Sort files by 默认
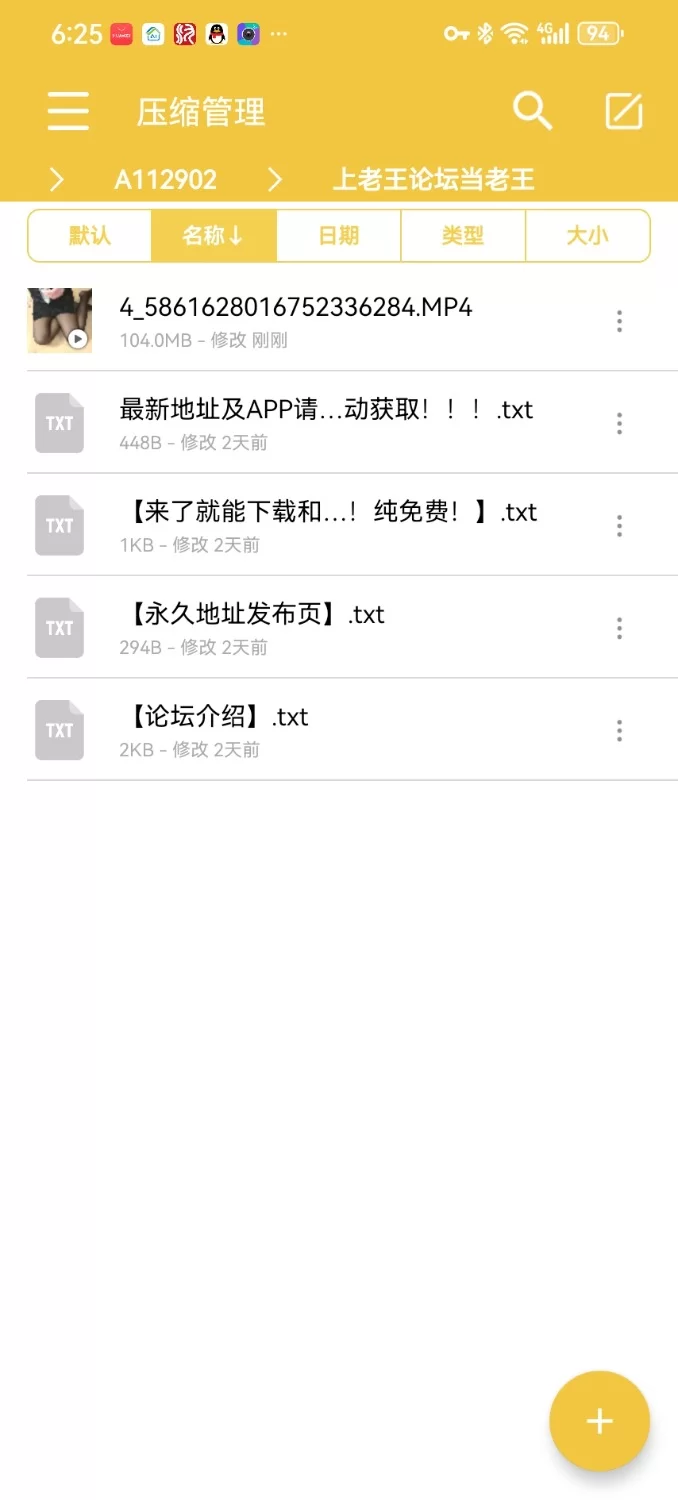Viewport: 678px width, 1500px height. (90, 236)
